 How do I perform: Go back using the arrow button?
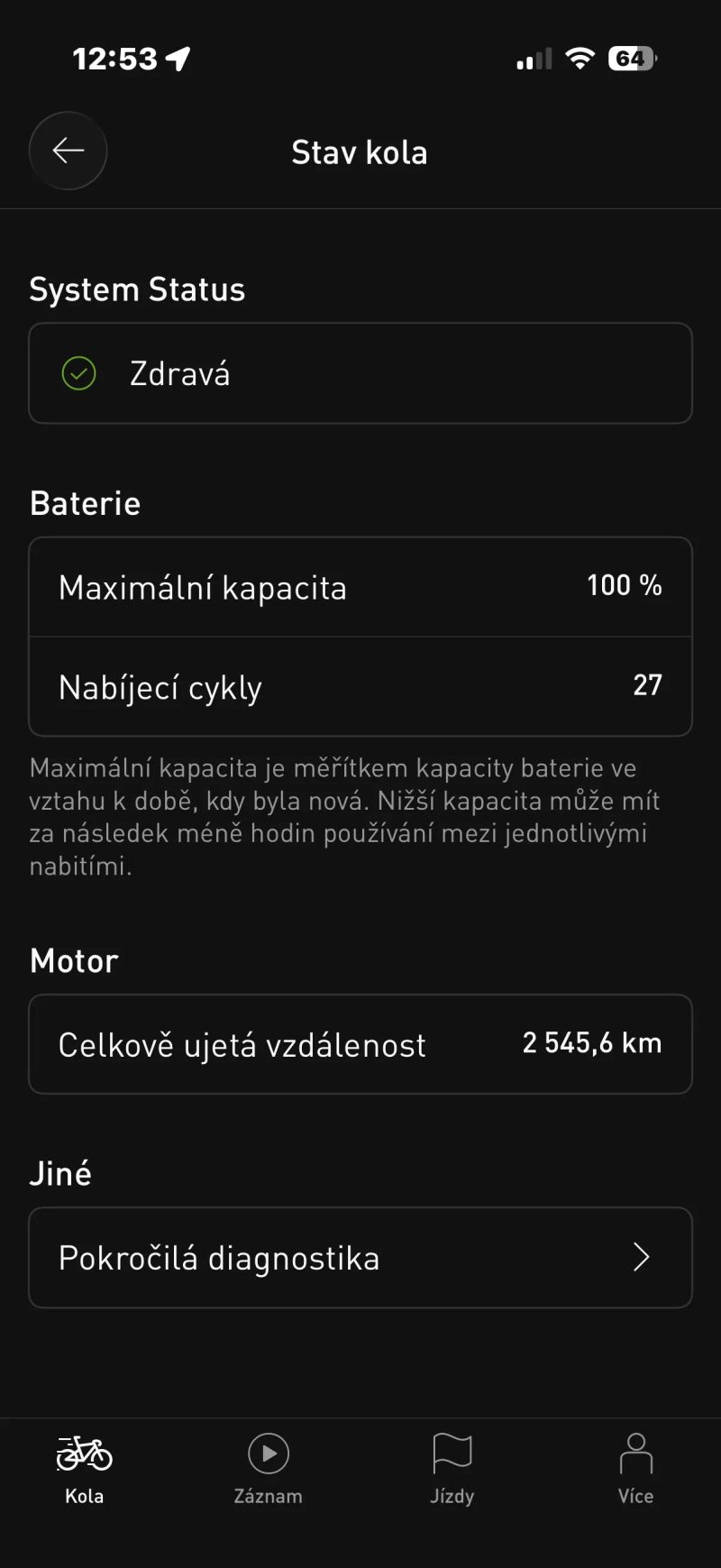click(68, 151)
